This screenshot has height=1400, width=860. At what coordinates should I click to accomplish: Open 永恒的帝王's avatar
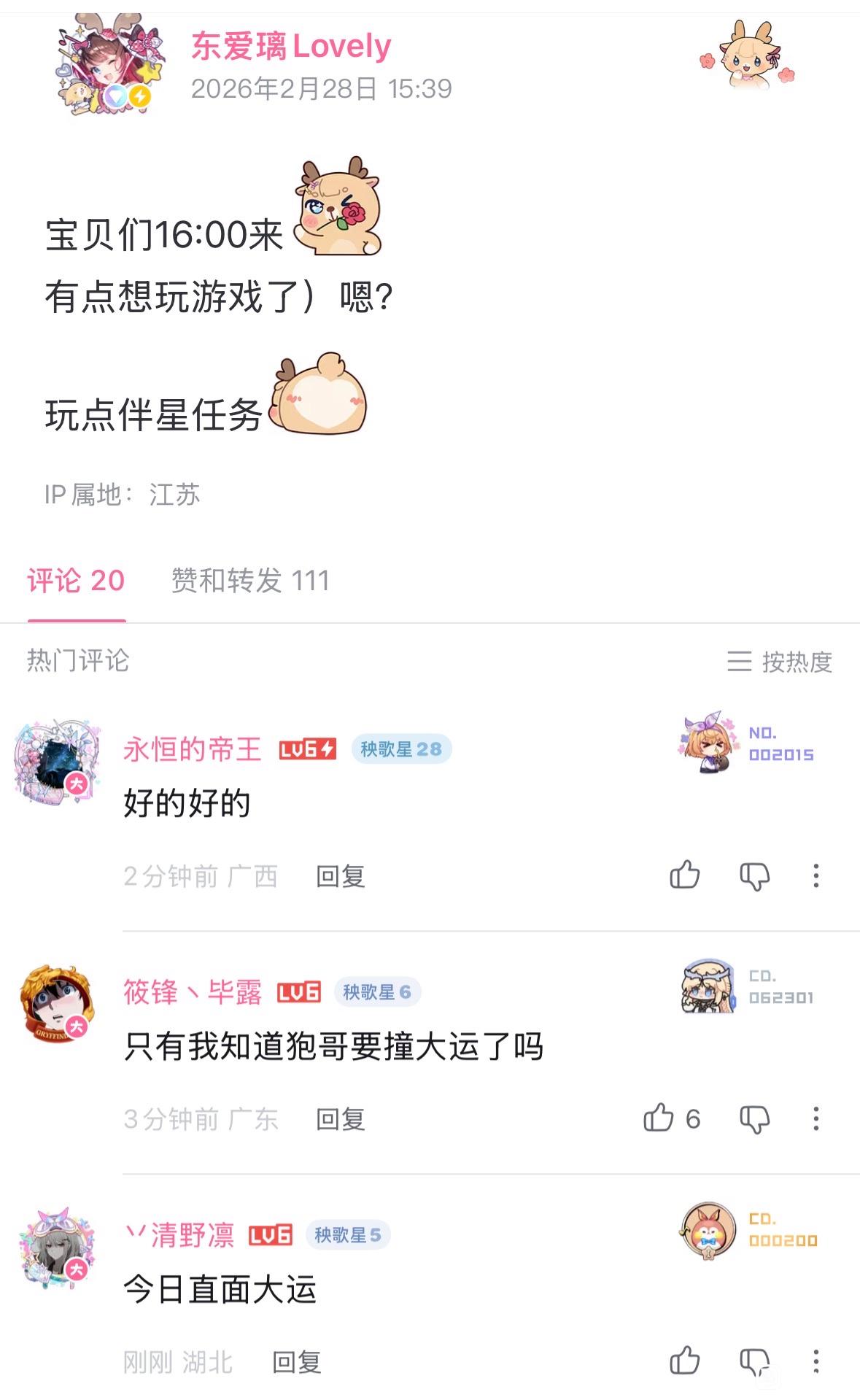[56, 761]
